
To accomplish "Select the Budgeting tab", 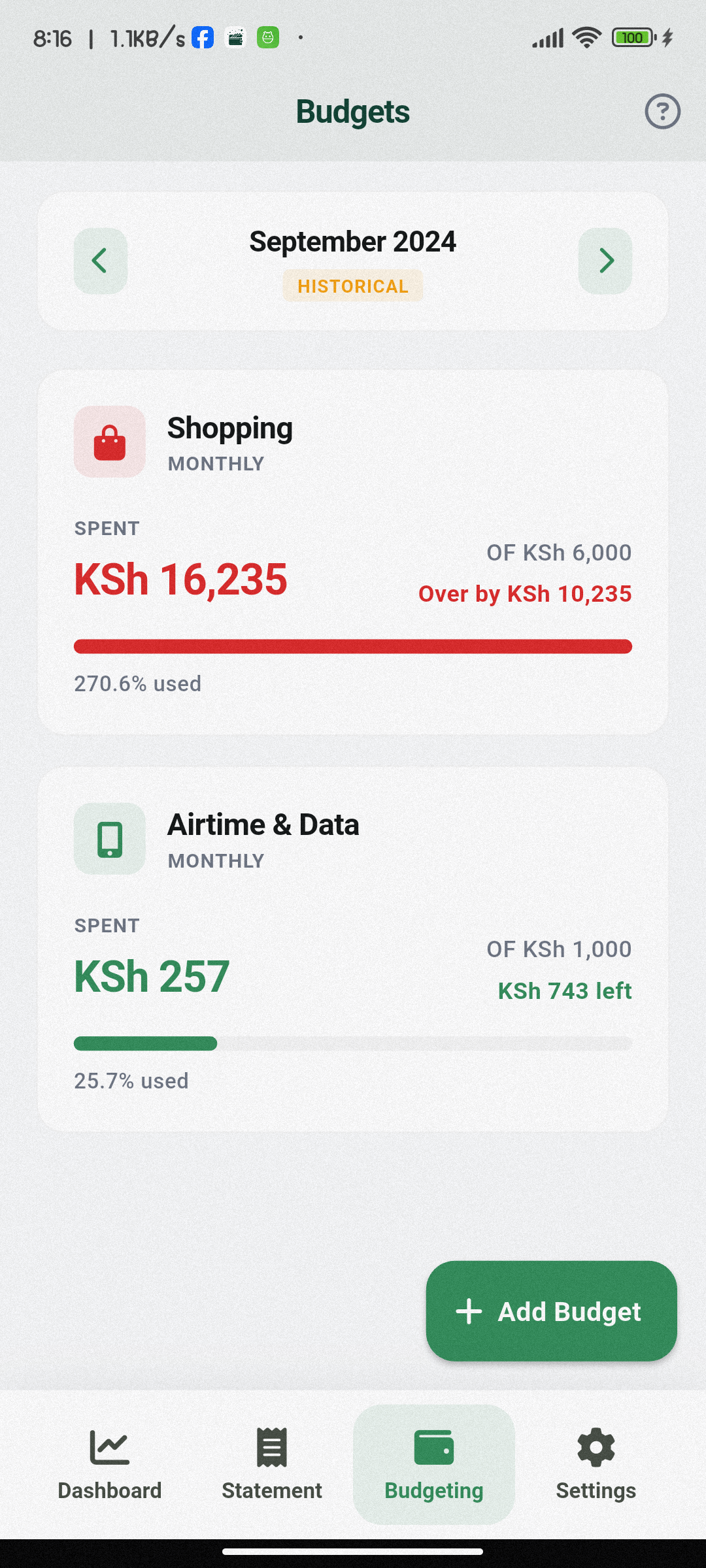I will pyautogui.click(x=434, y=1465).
